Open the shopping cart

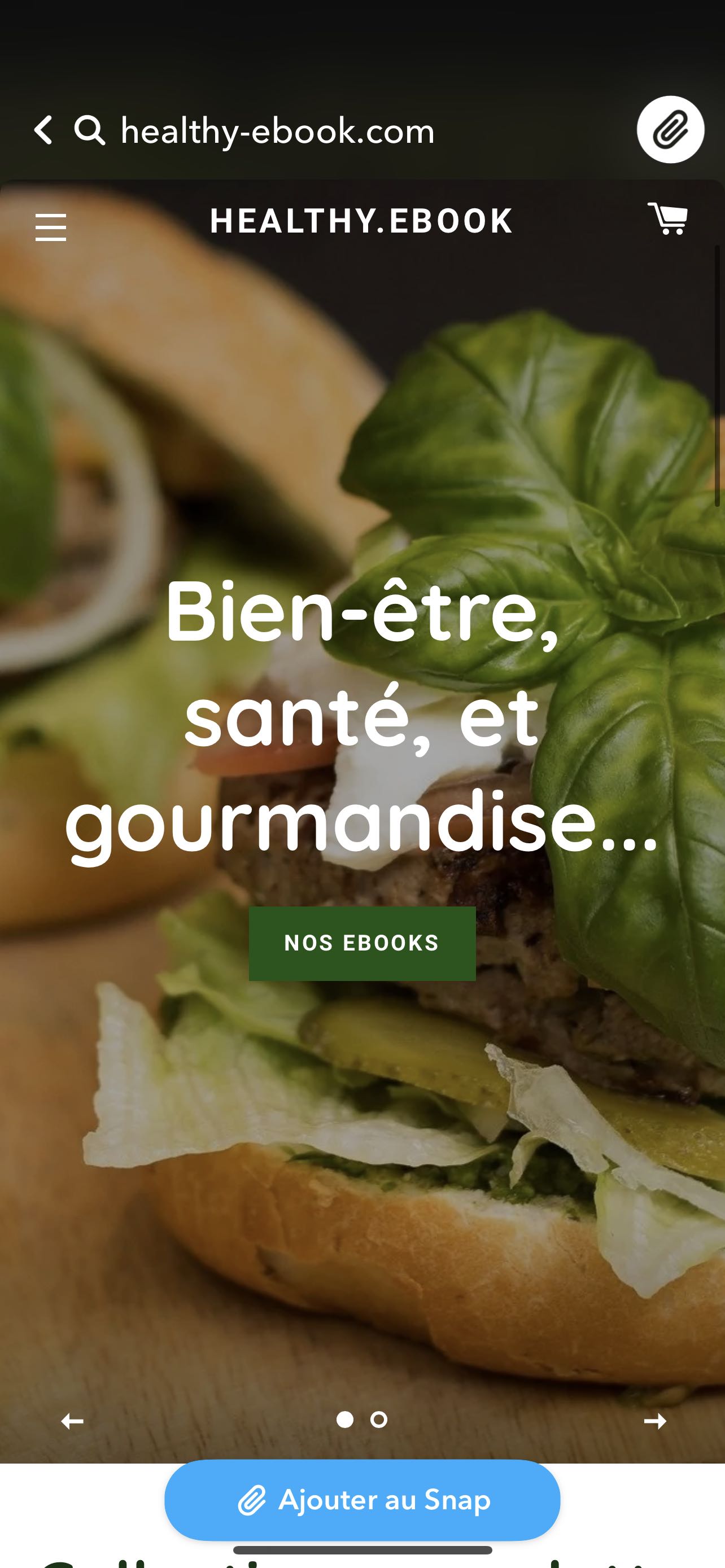668,218
